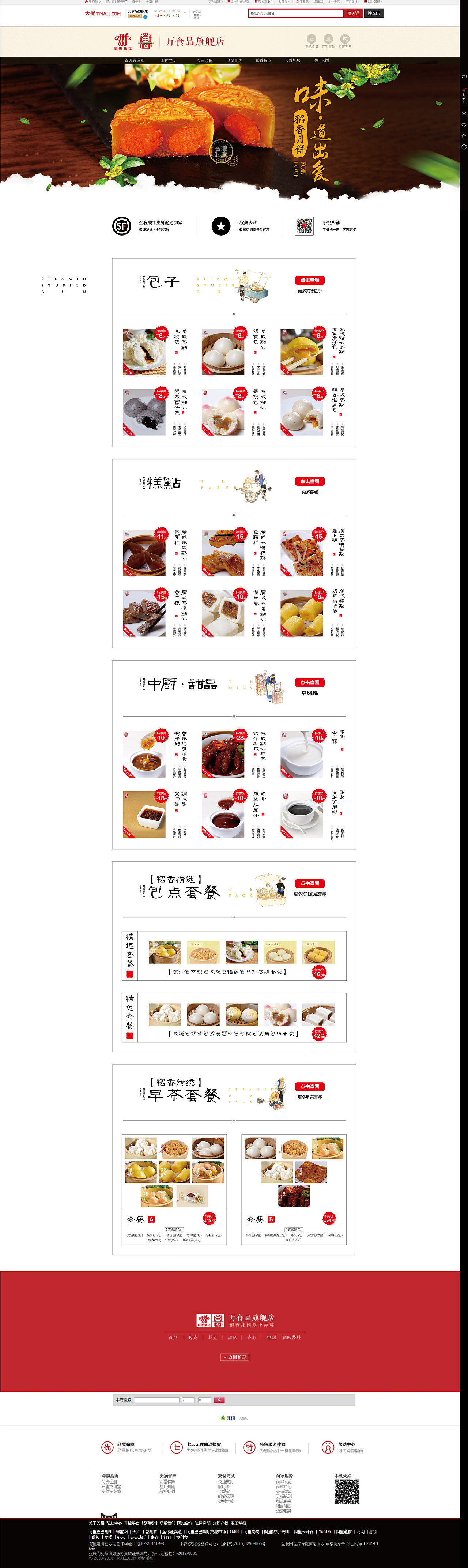Image resolution: width=468 pixels, height=1568 pixels.
Task: Tap 点击查看 in the 包子 section
Action: click(309, 280)
